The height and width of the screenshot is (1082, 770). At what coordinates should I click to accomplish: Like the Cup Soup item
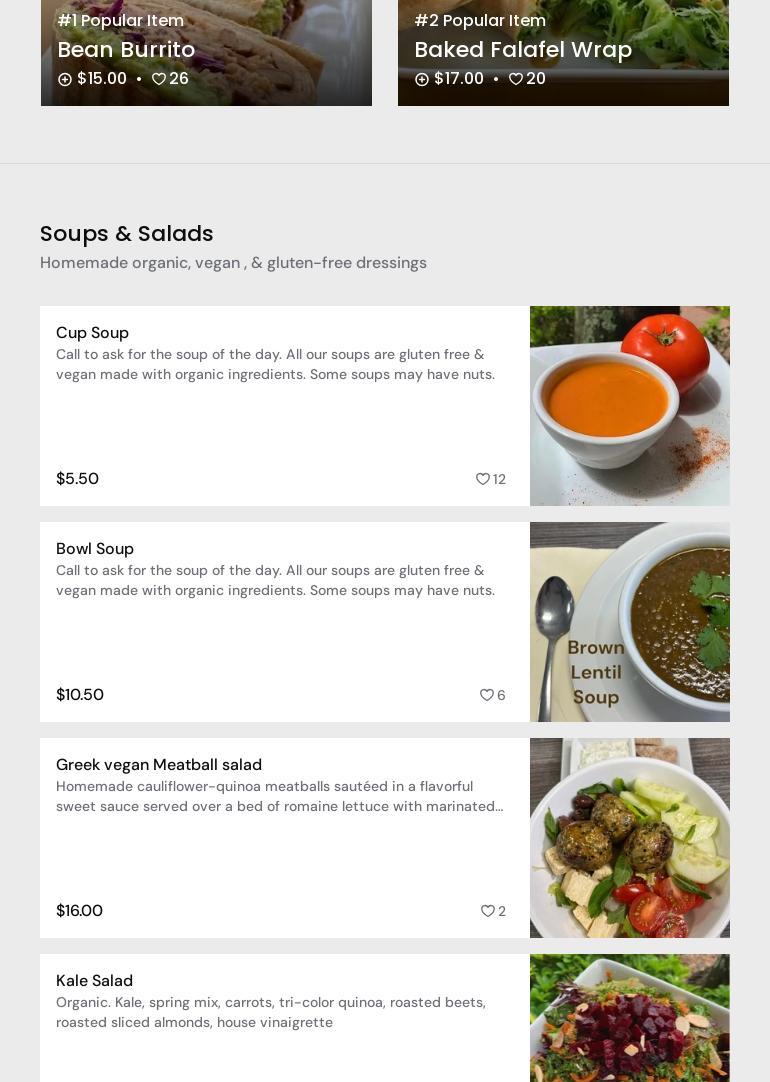coord(483,479)
